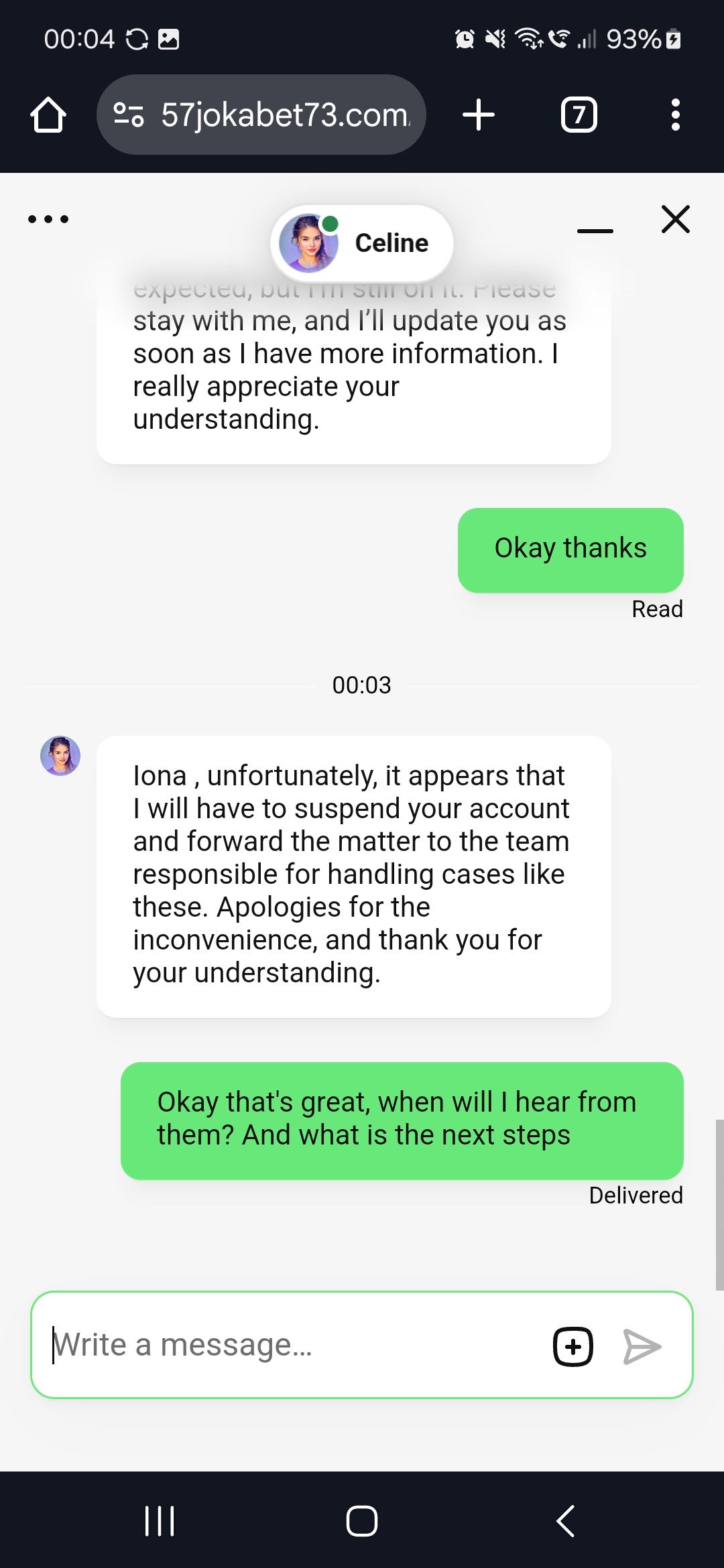Send the message with the arrow icon
The height and width of the screenshot is (1568, 724).
pyautogui.click(x=642, y=1346)
